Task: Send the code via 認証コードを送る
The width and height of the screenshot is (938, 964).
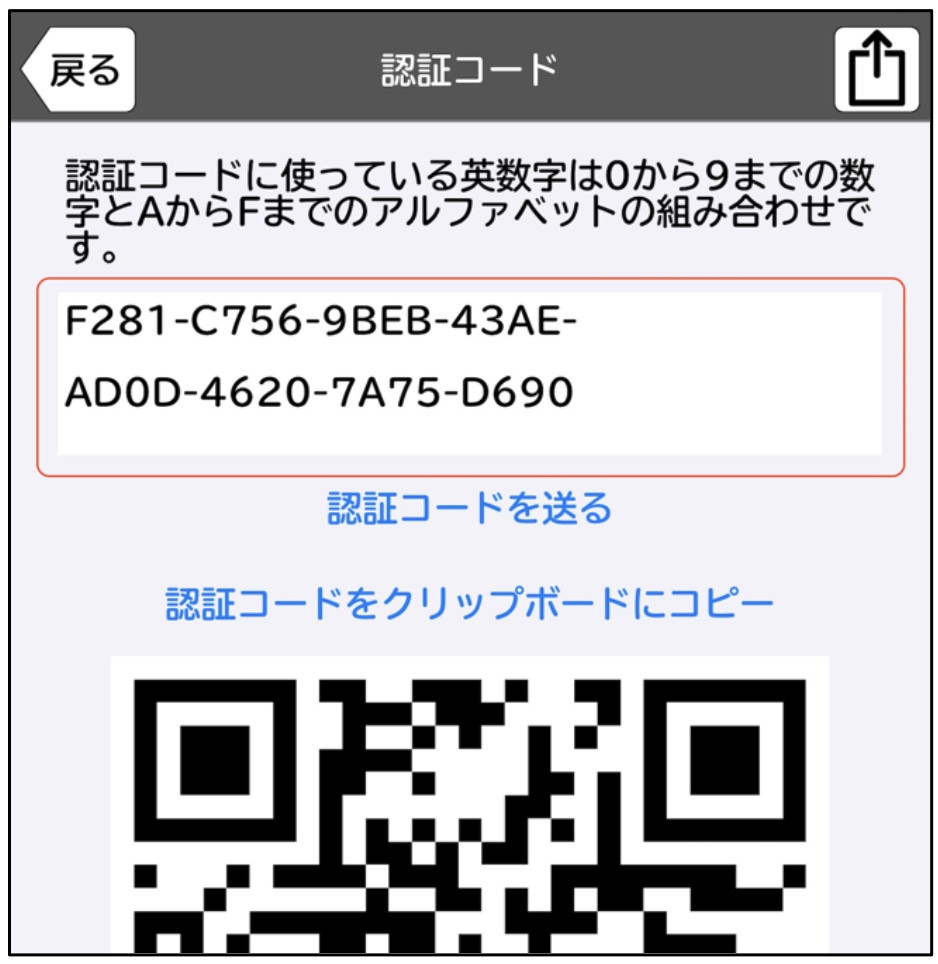Action: [469, 509]
